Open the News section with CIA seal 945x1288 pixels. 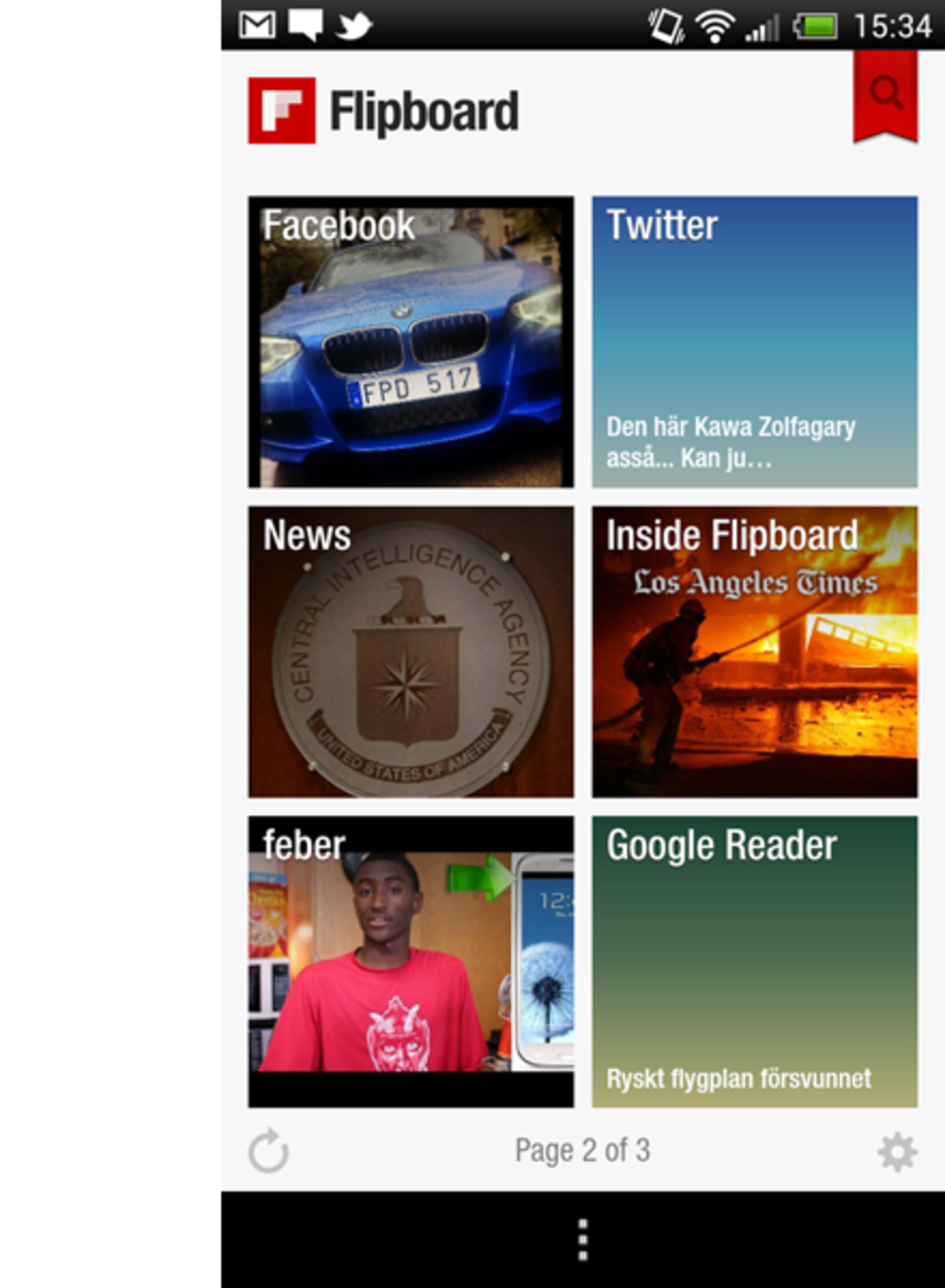click(x=410, y=650)
